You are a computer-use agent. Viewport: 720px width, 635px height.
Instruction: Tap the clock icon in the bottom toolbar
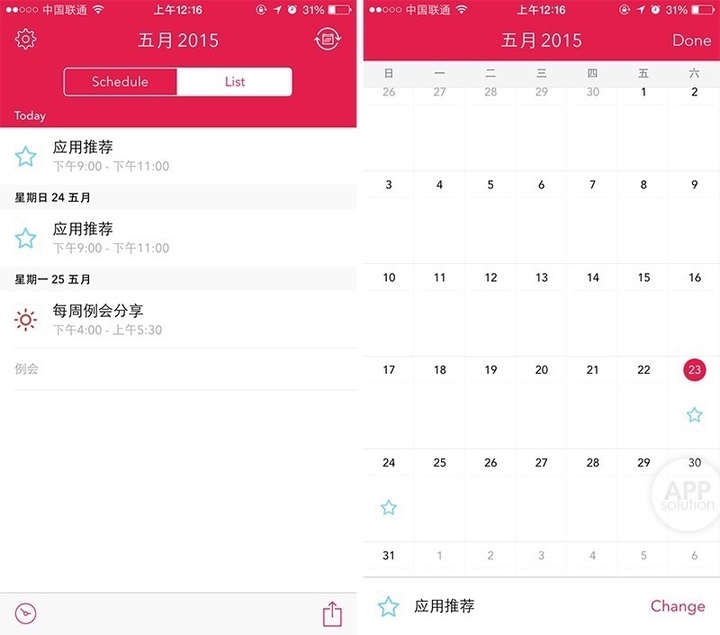(x=26, y=614)
